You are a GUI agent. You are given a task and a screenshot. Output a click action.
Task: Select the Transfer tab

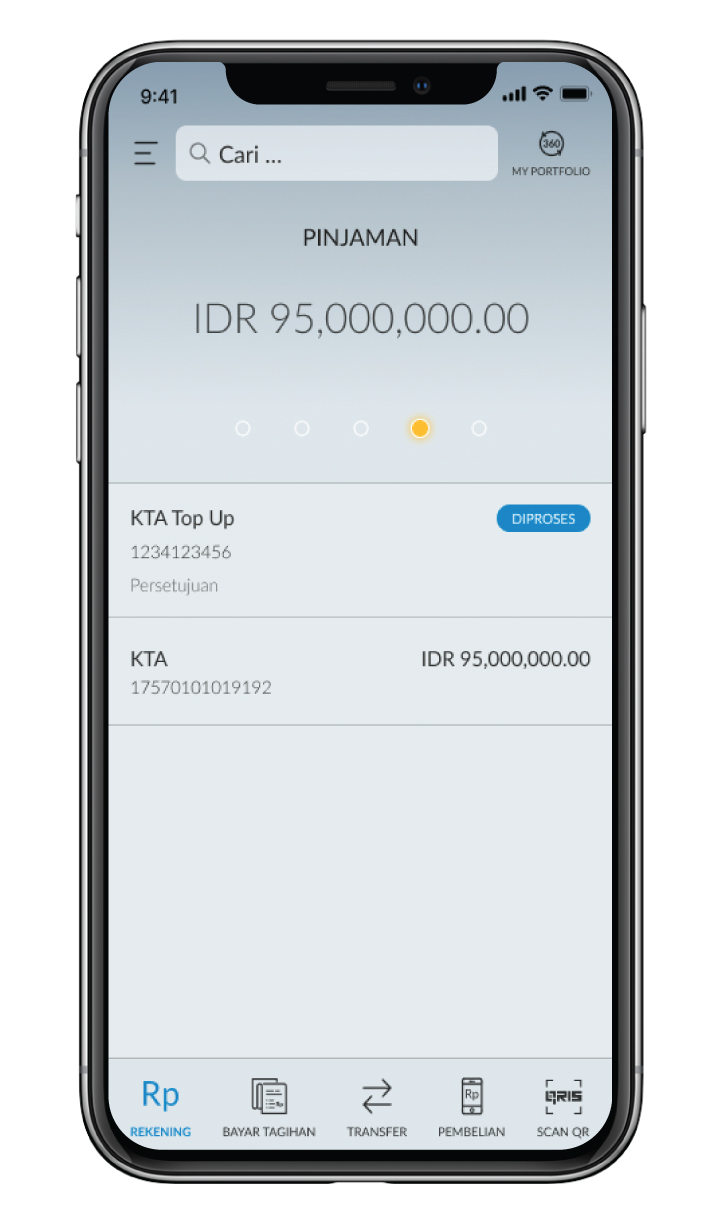[377, 1107]
